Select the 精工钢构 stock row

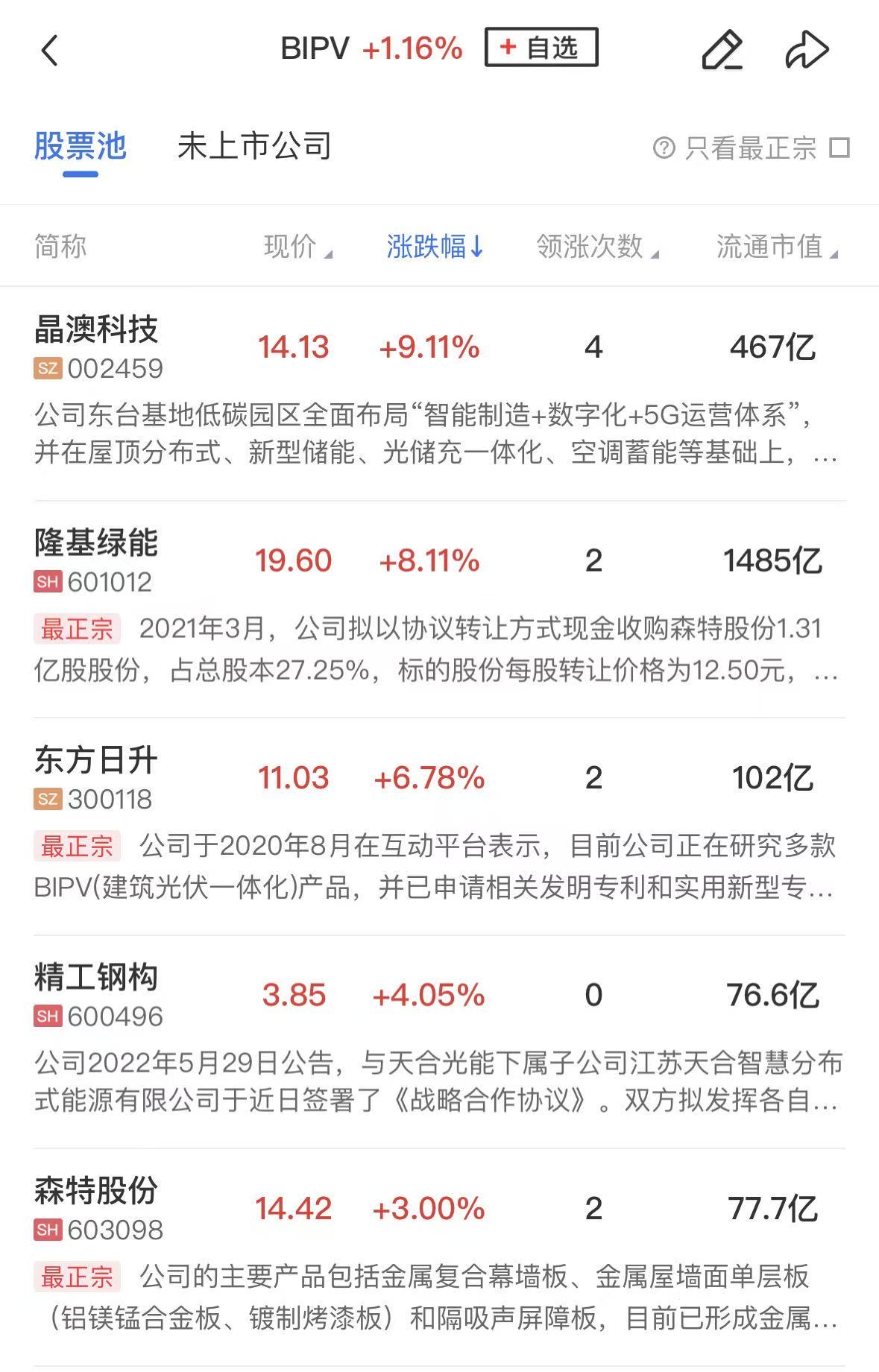(97, 978)
